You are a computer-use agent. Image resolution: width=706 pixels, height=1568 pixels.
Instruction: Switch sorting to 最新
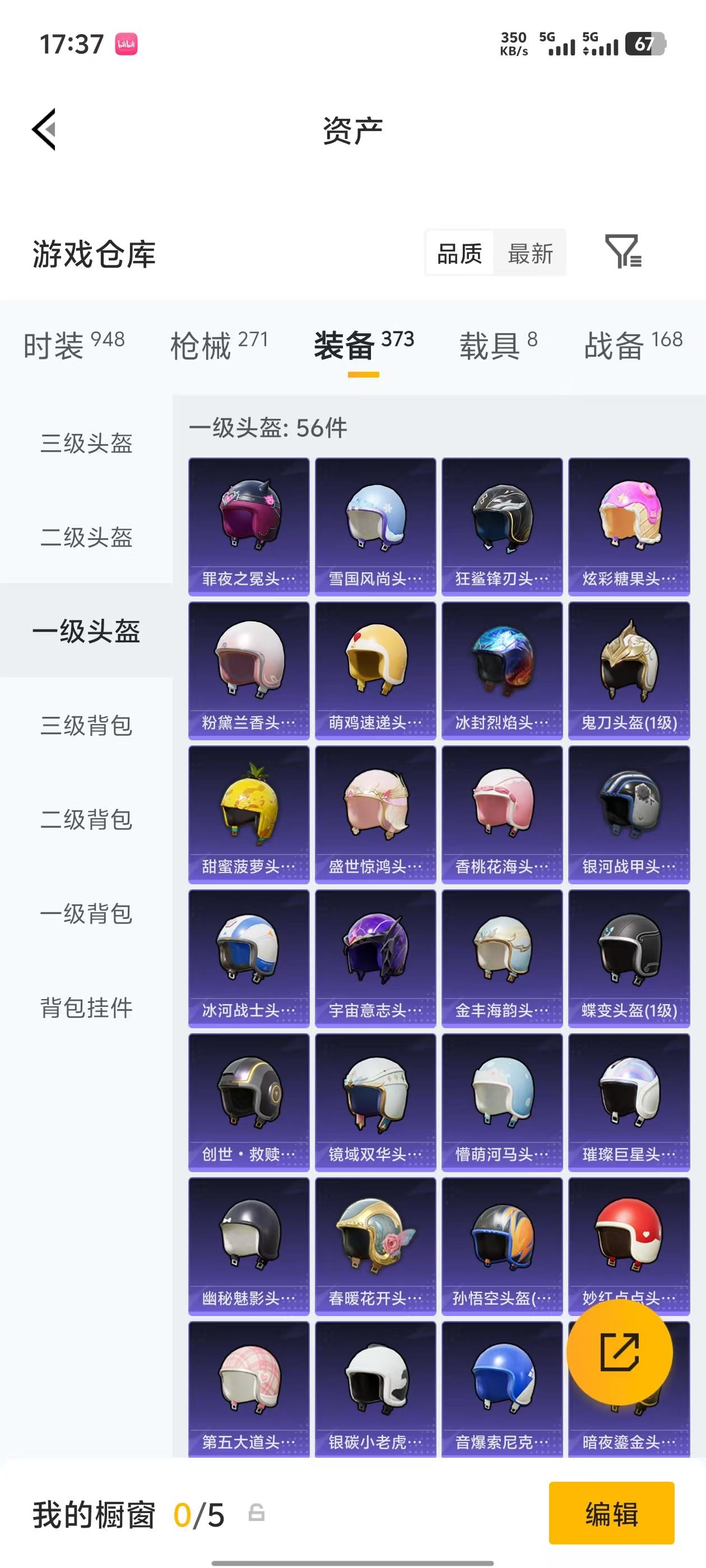(x=531, y=254)
